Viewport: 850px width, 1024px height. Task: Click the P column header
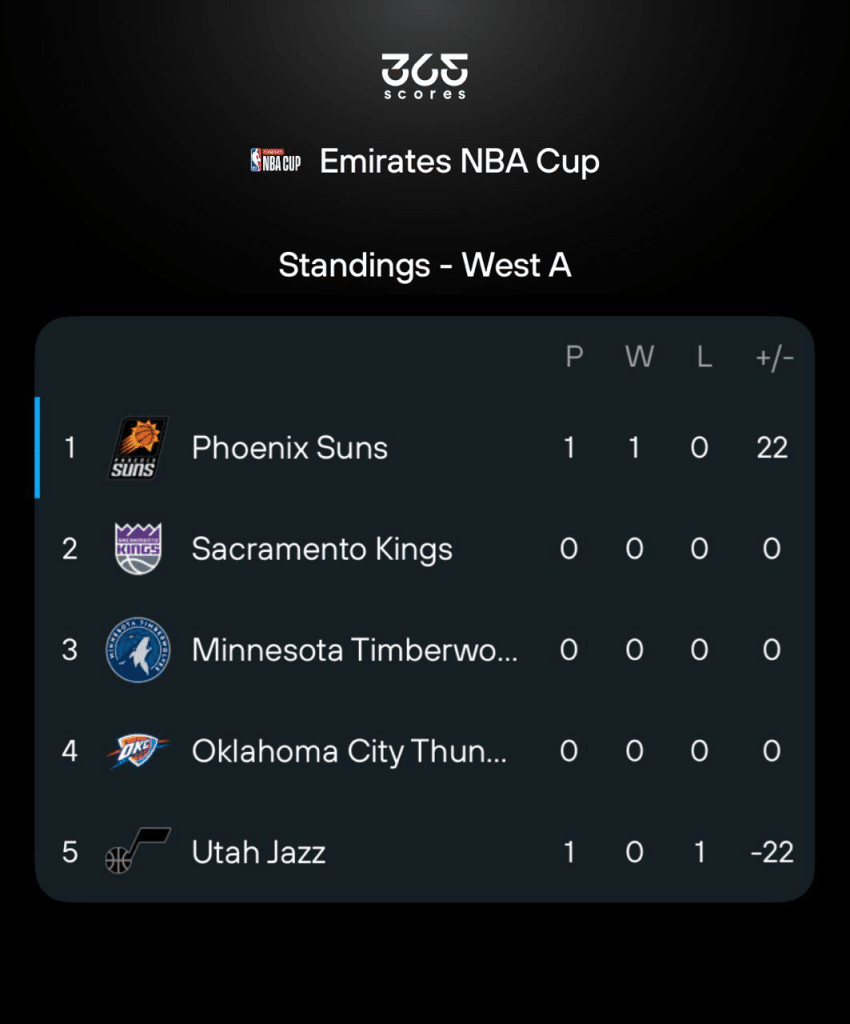click(572, 356)
